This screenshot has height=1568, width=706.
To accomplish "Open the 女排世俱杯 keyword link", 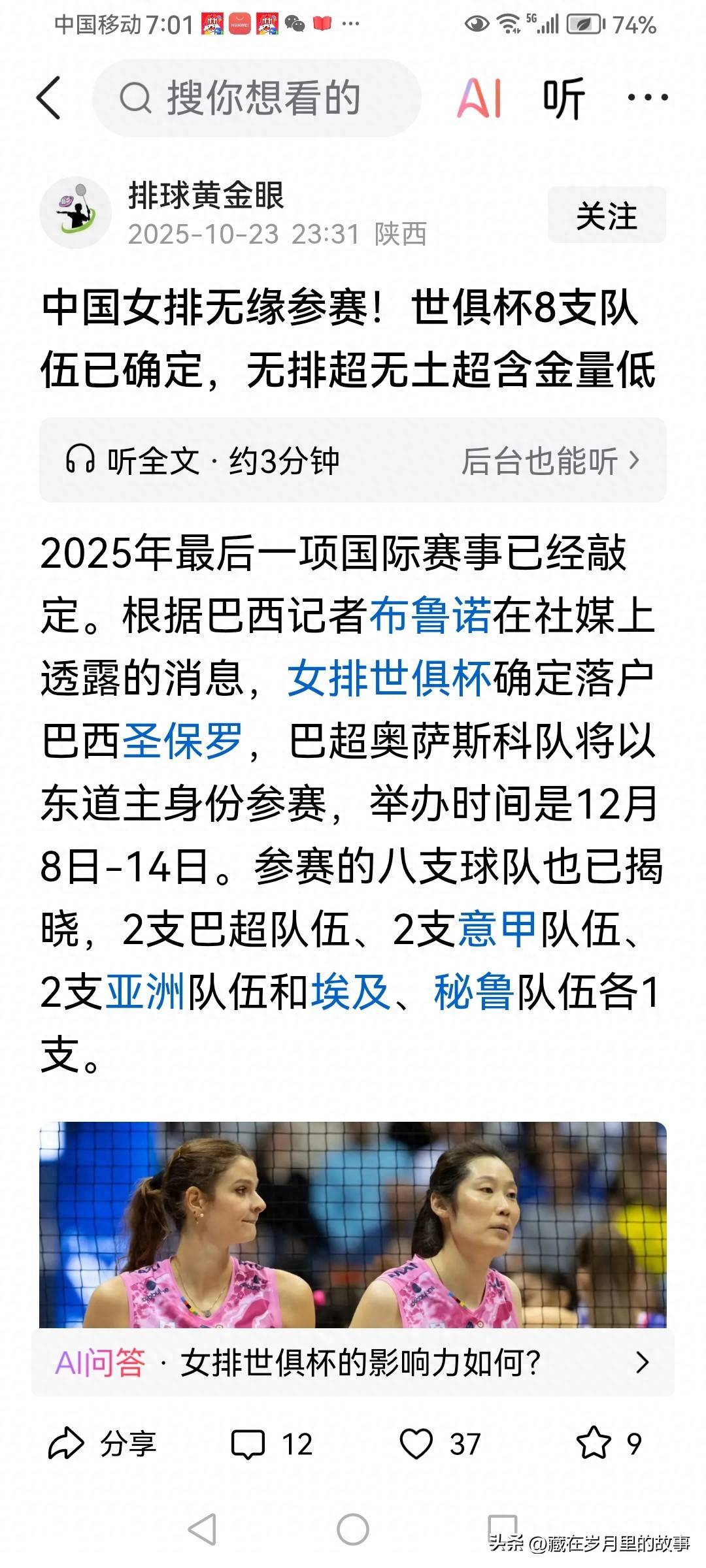I will [x=389, y=678].
